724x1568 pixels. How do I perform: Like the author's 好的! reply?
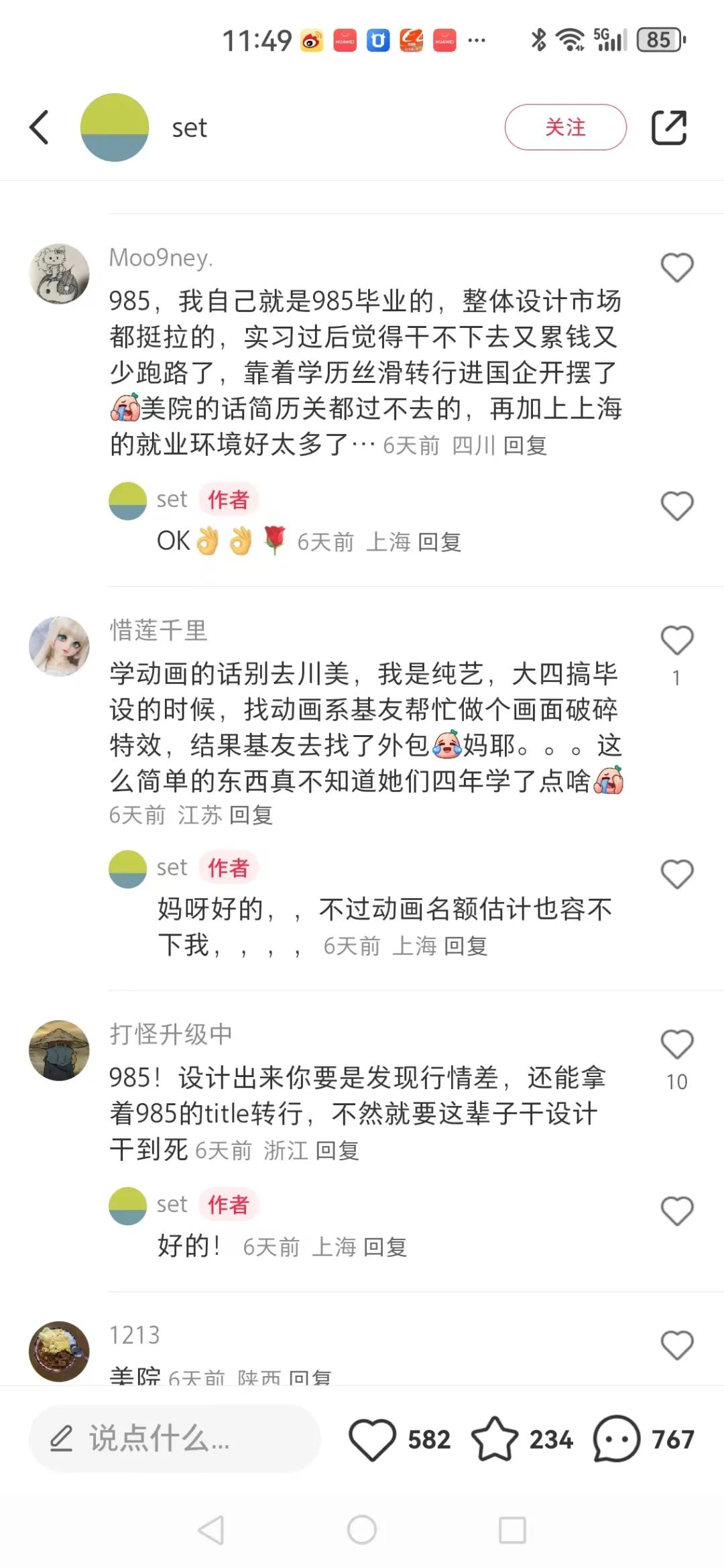click(x=676, y=1211)
